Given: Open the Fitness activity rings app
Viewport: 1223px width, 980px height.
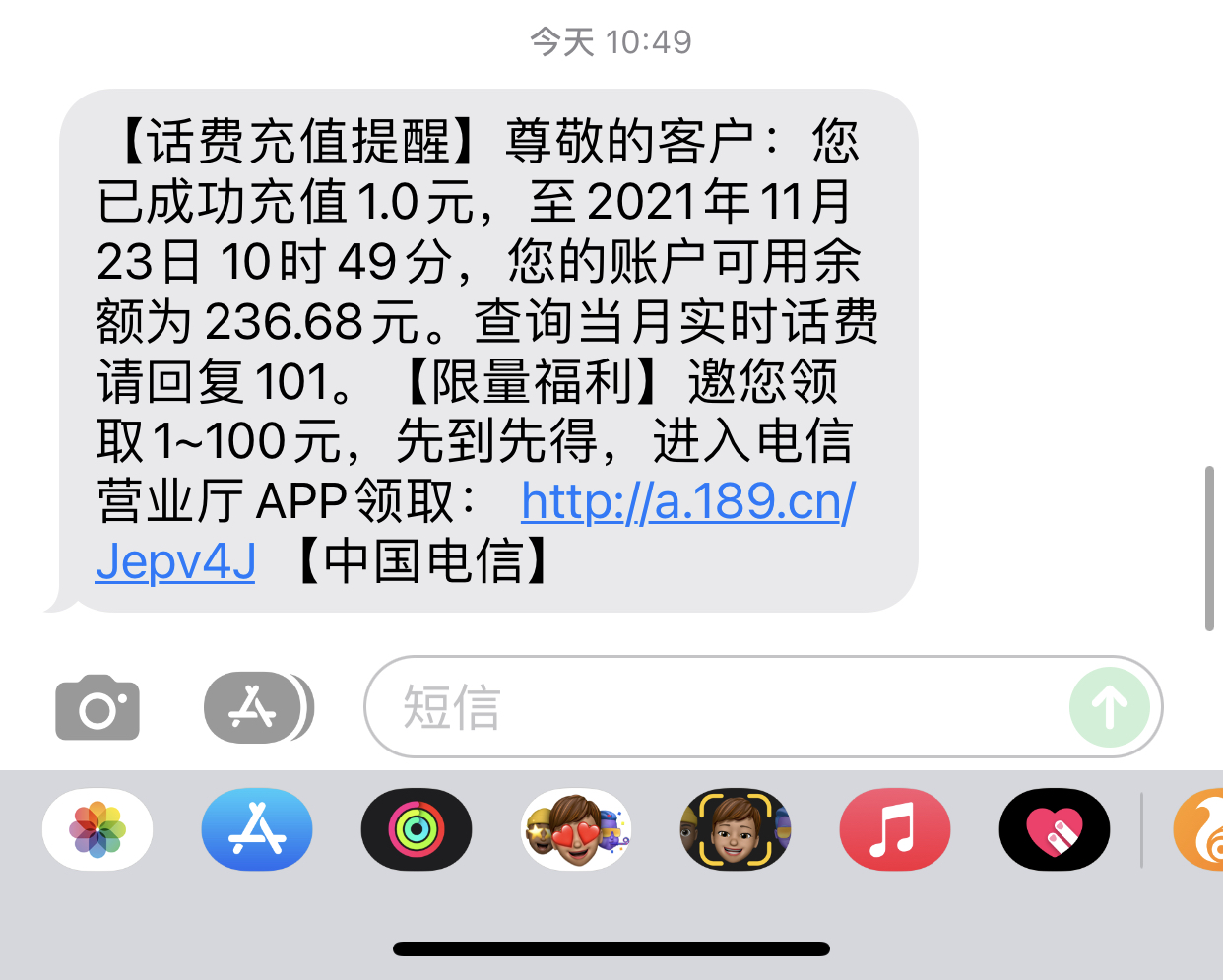Looking at the screenshot, I should (417, 829).
